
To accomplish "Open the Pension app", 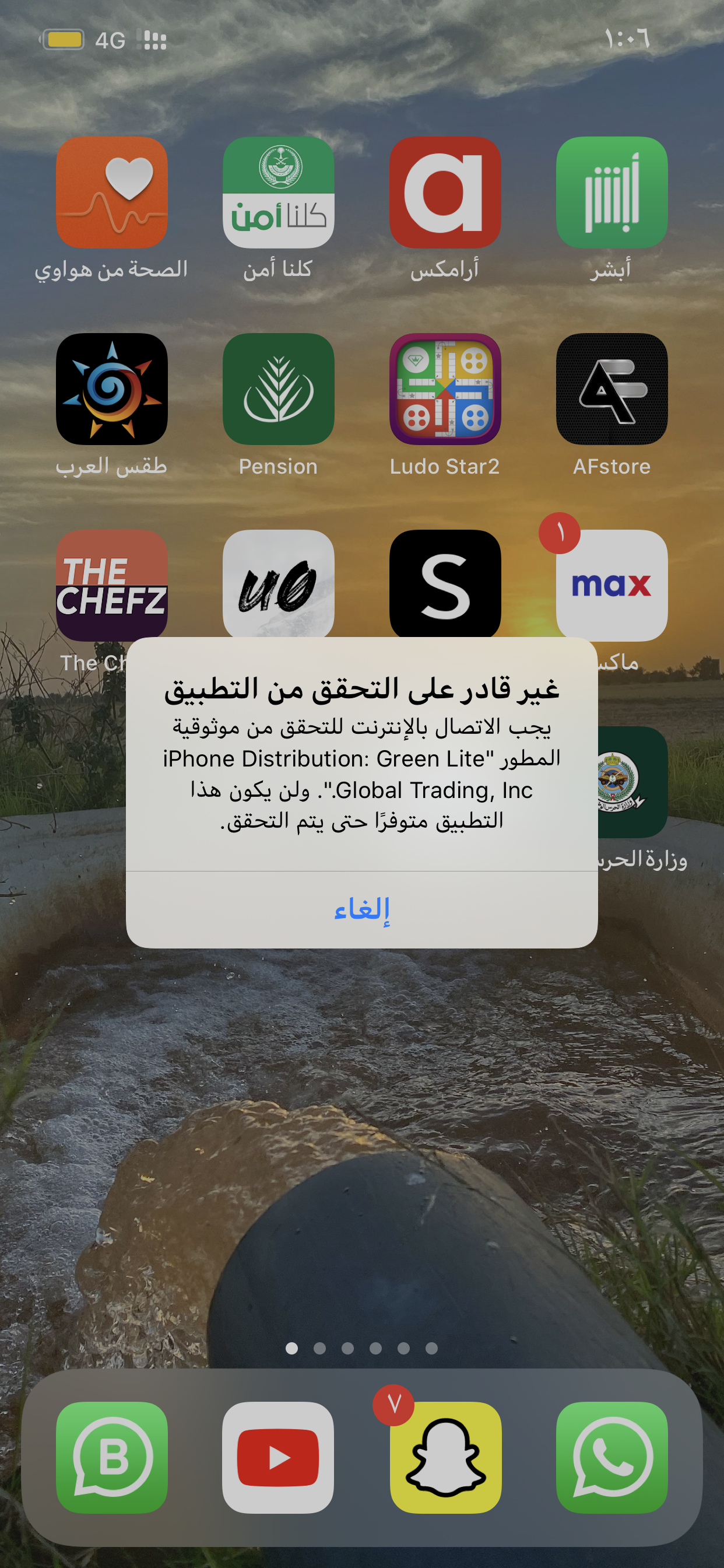I will click(278, 389).
